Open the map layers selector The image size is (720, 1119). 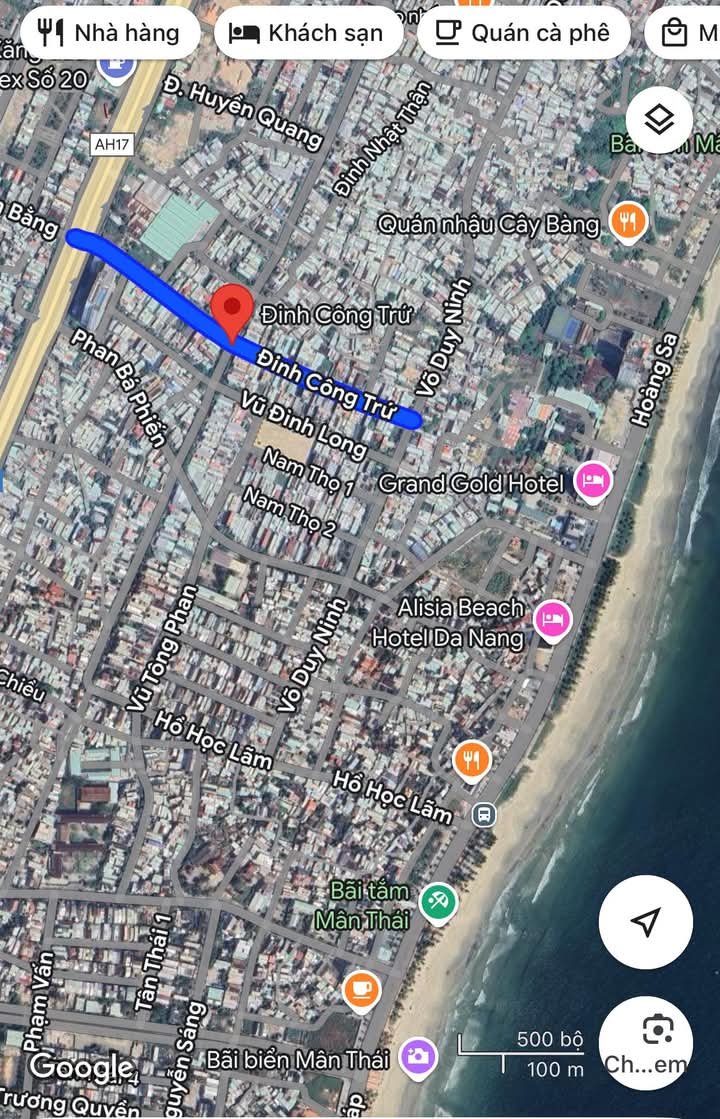(x=659, y=120)
